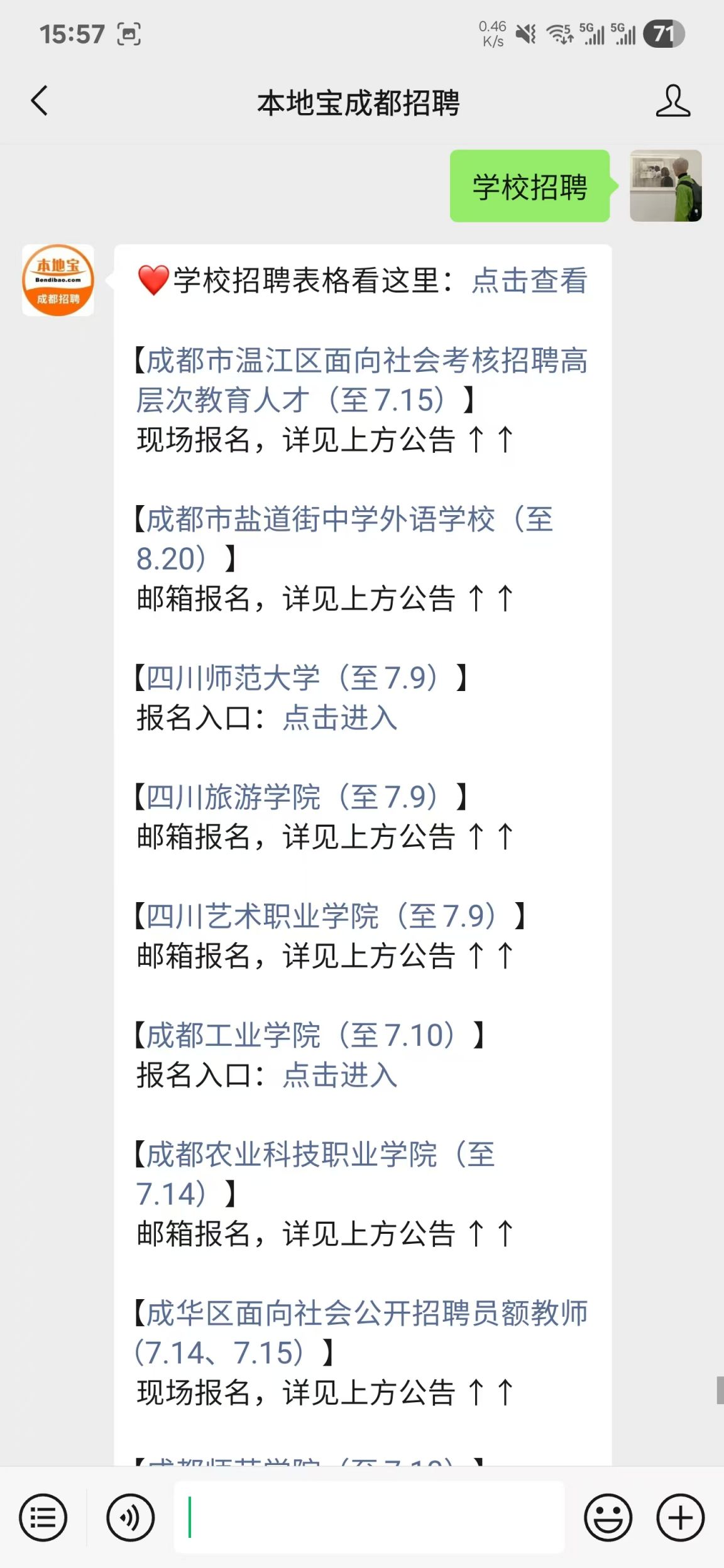The width and height of the screenshot is (724, 1568).
Task: Open the plus attachments menu
Action: (680, 1517)
